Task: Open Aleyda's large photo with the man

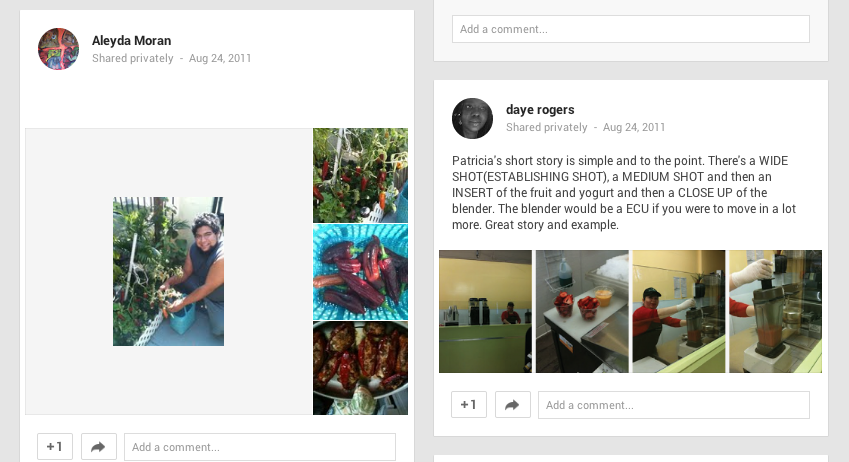Action: point(168,271)
